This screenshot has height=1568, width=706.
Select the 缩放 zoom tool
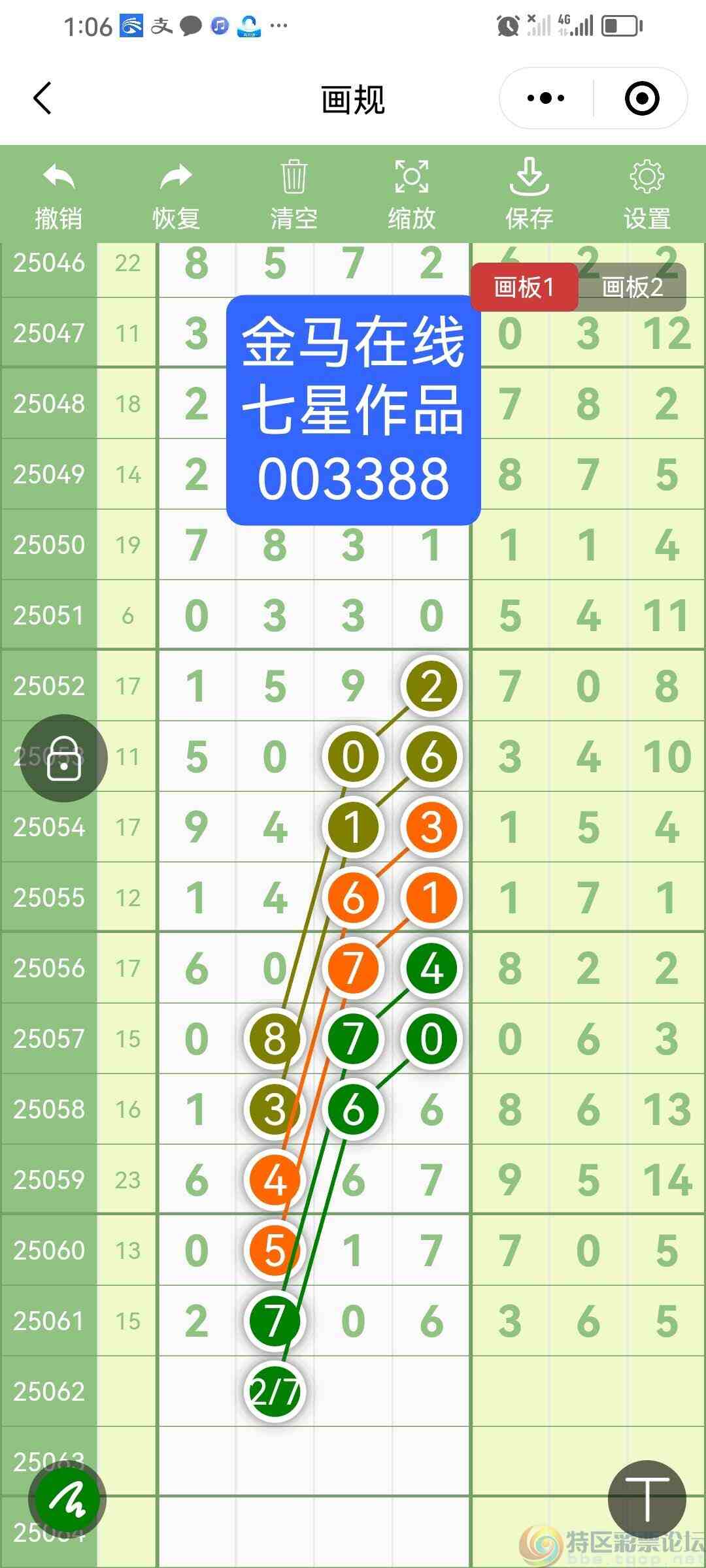coord(412,195)
